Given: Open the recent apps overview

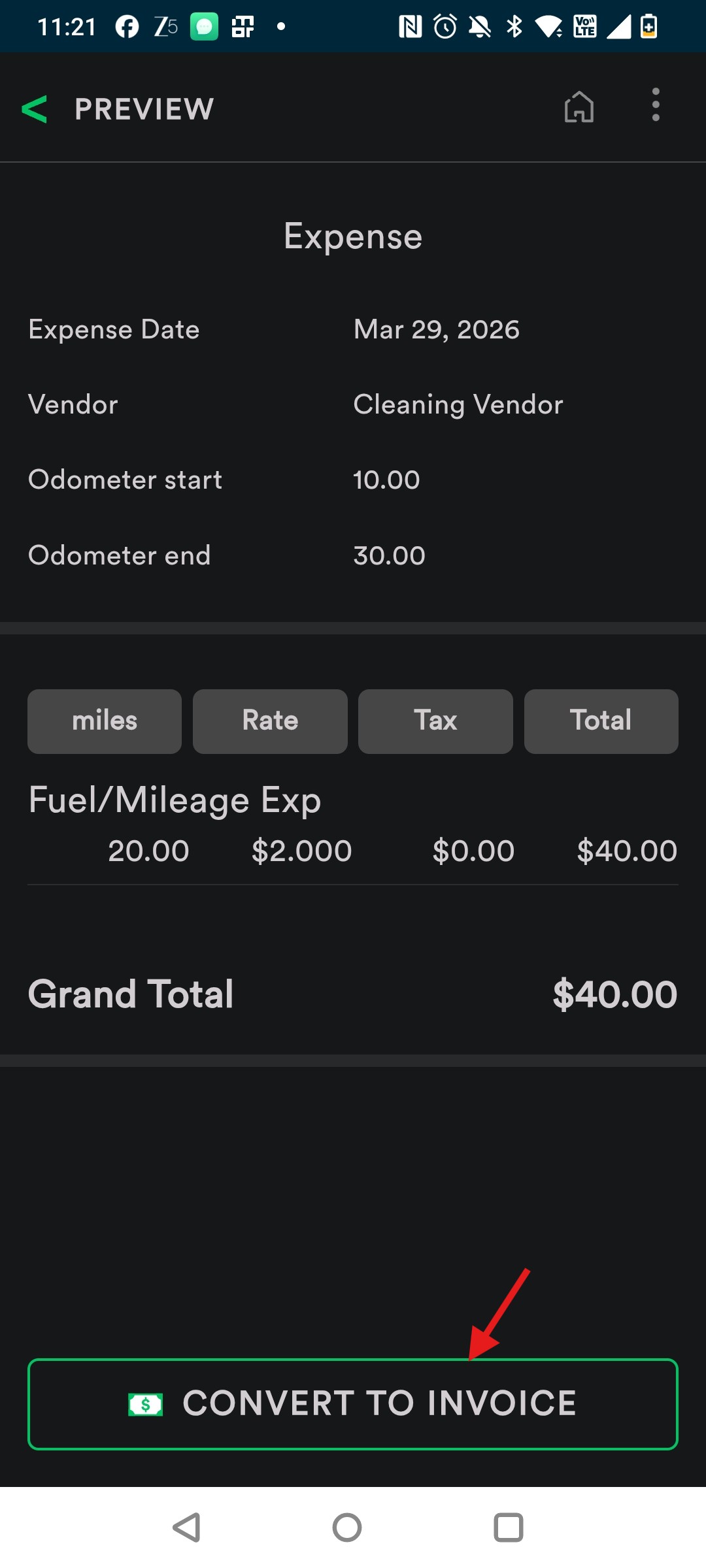Looking at the screenshot, I should (x=508, y=1527).
